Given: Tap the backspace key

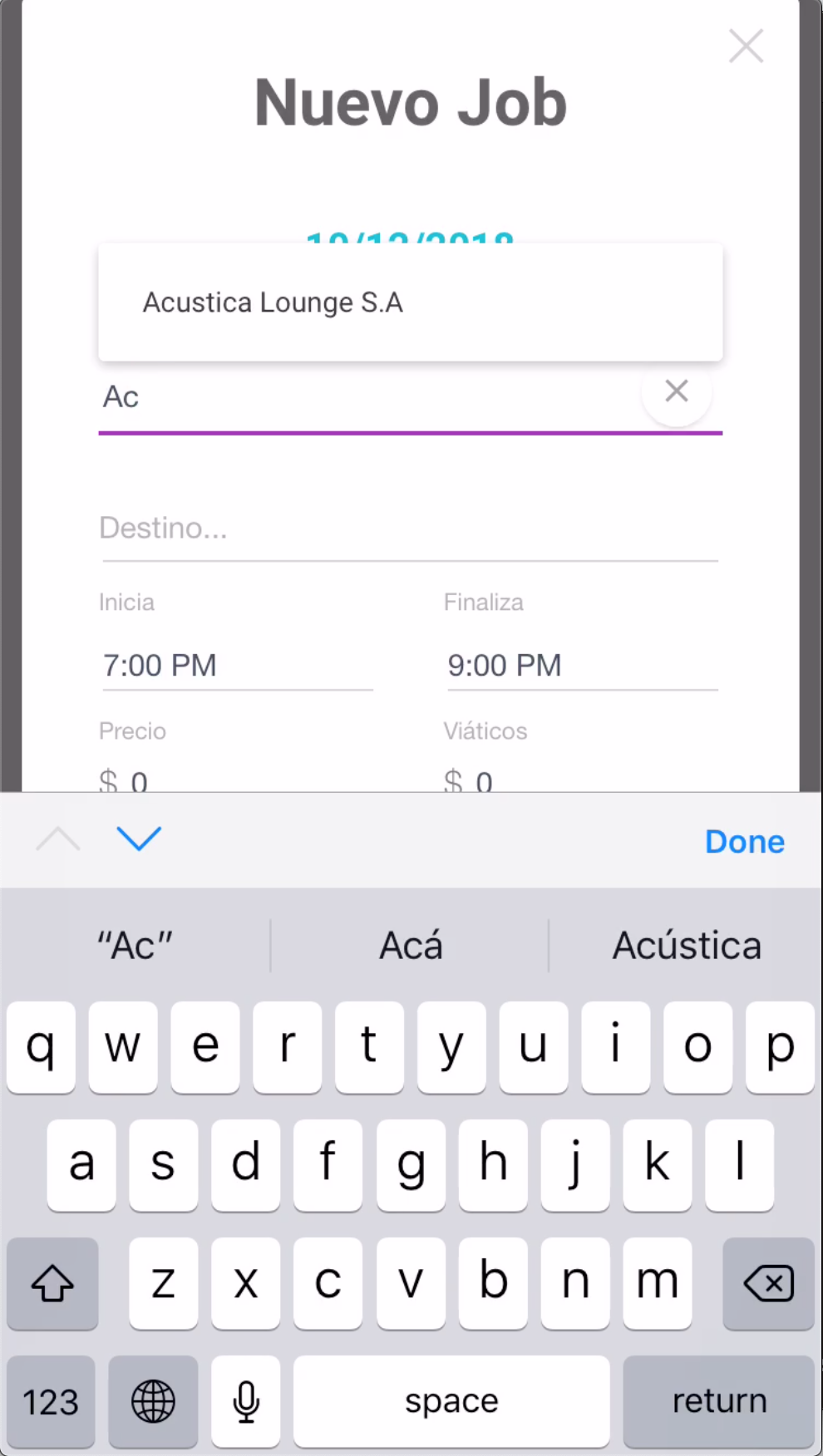Looking at the screenshot, I should click(x=769, y=1283).
